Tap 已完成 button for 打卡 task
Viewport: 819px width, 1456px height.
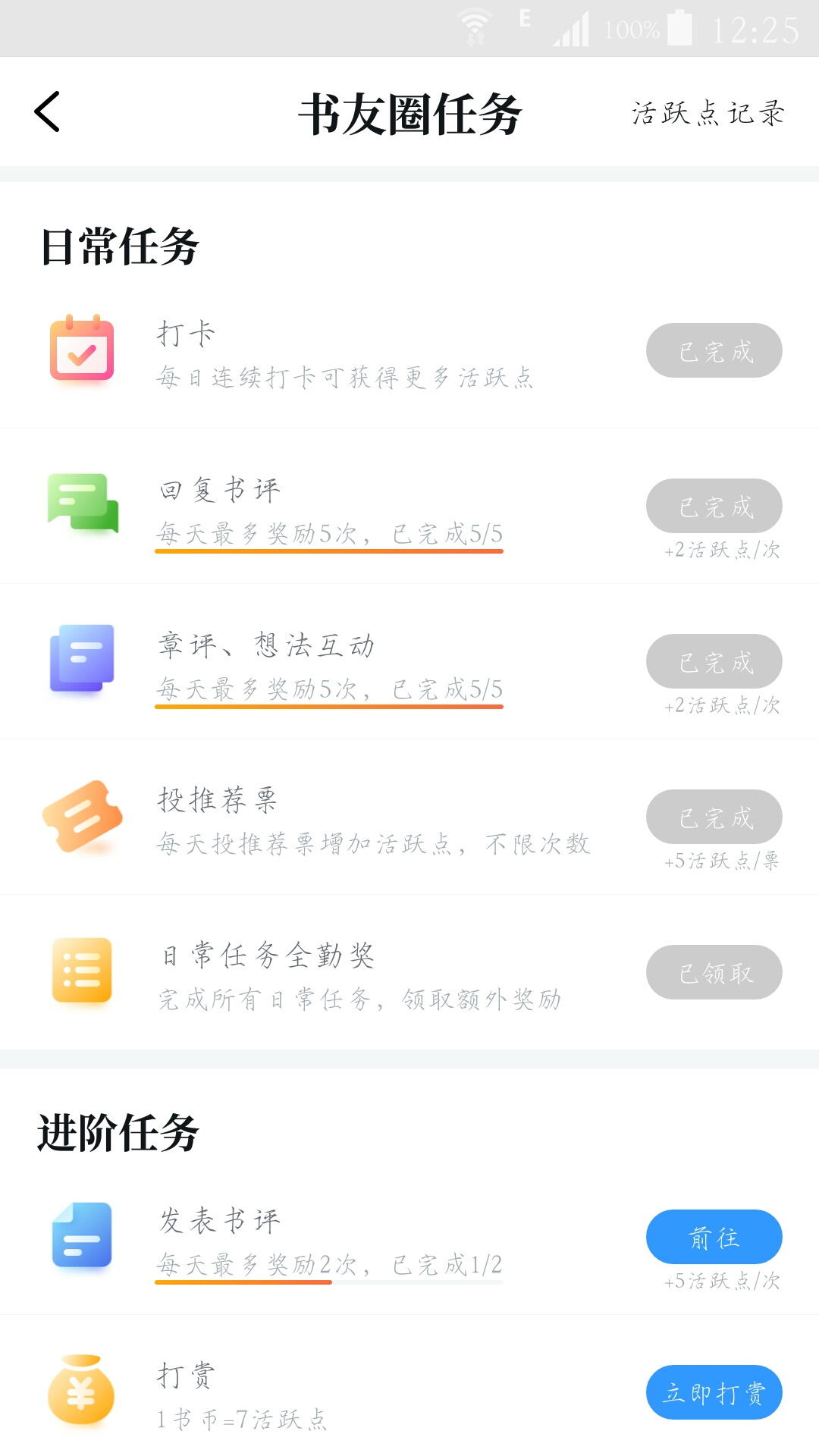[x=714, y=350]
